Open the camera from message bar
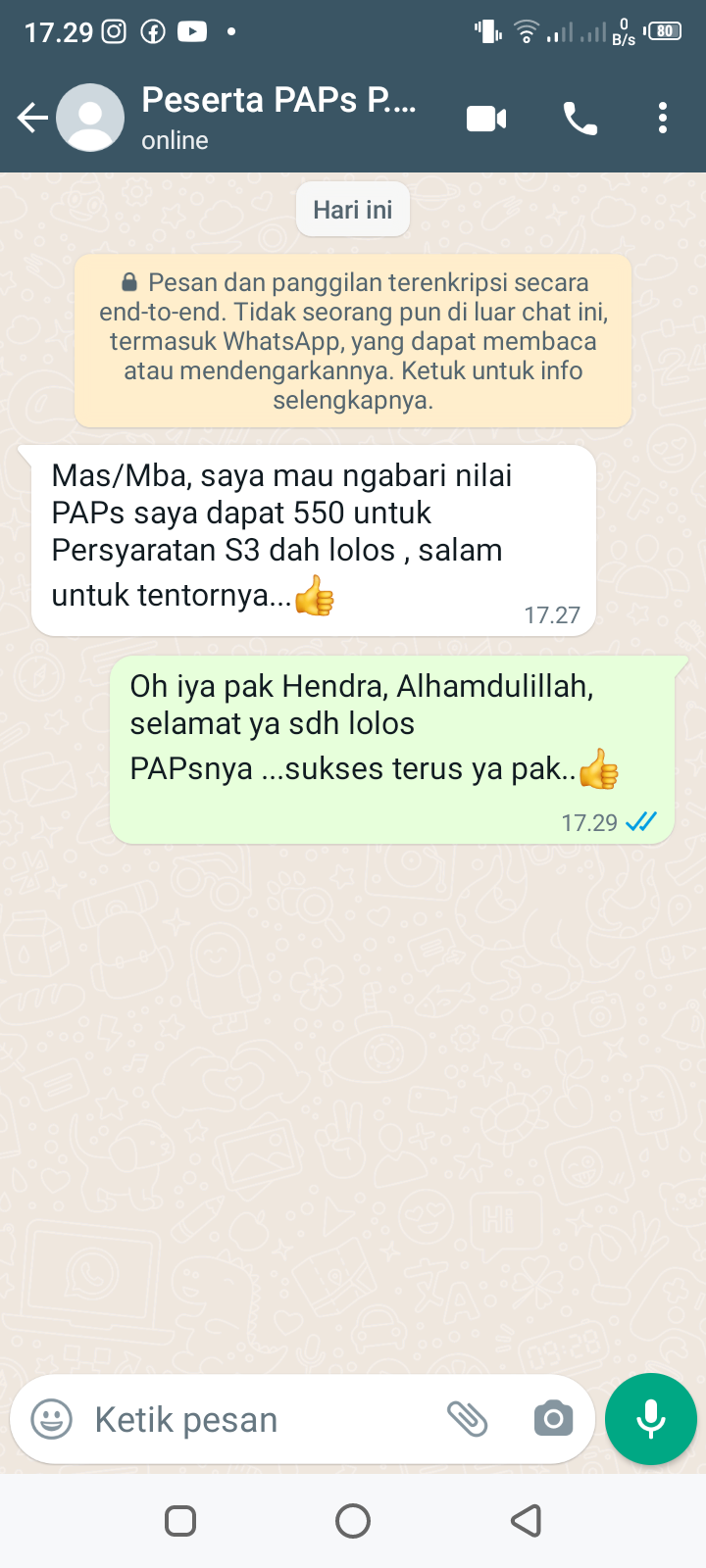 click(553, 1419)
